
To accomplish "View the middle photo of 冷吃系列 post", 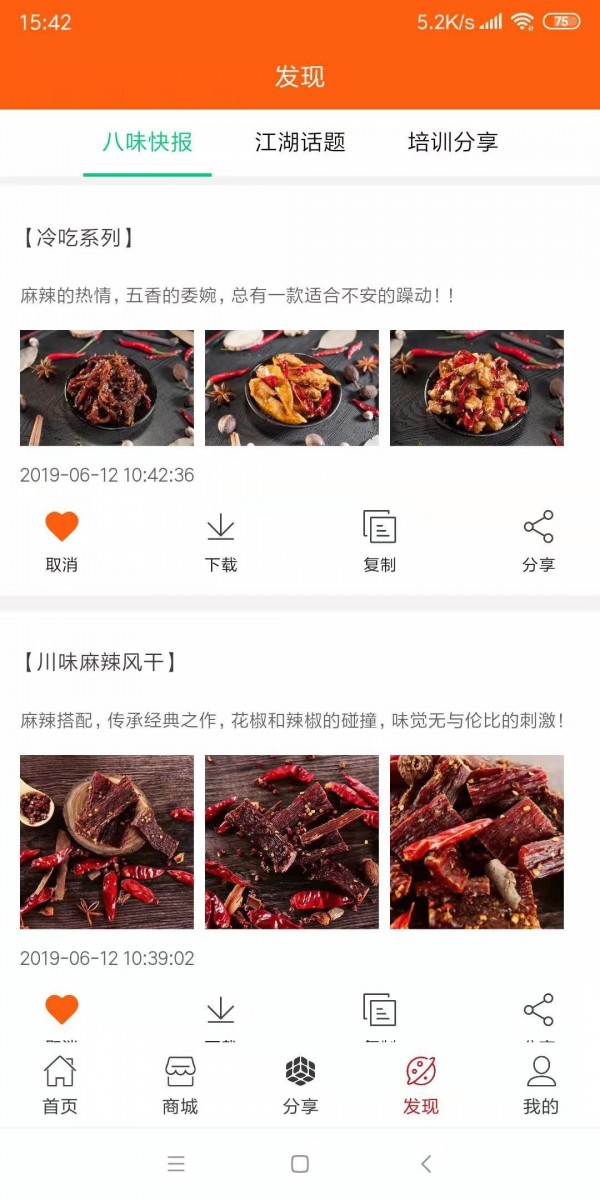I will (292, 388).
